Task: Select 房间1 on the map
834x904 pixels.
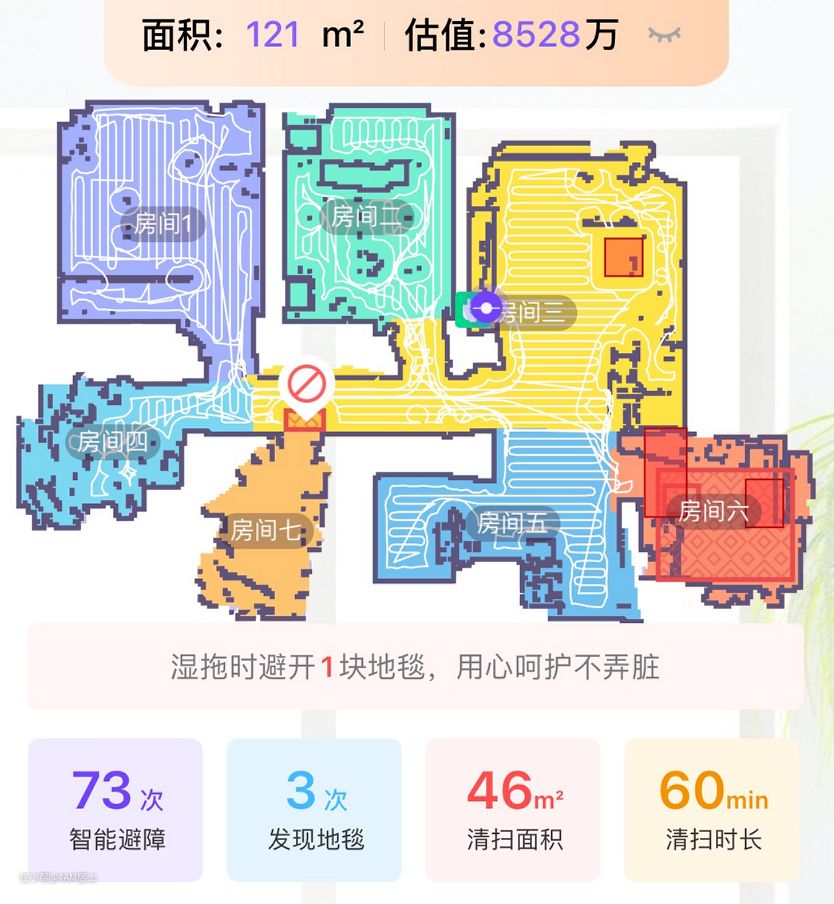Action: (162, 224)
